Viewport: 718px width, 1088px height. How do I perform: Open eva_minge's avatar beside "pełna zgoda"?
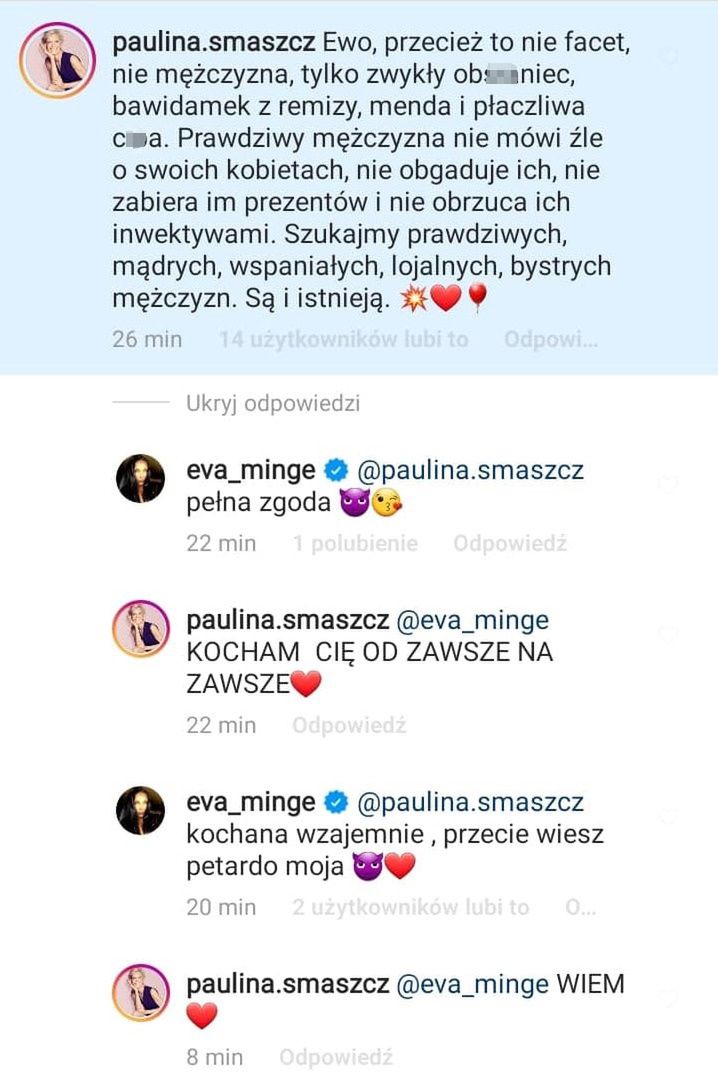(x=141, y=477)
